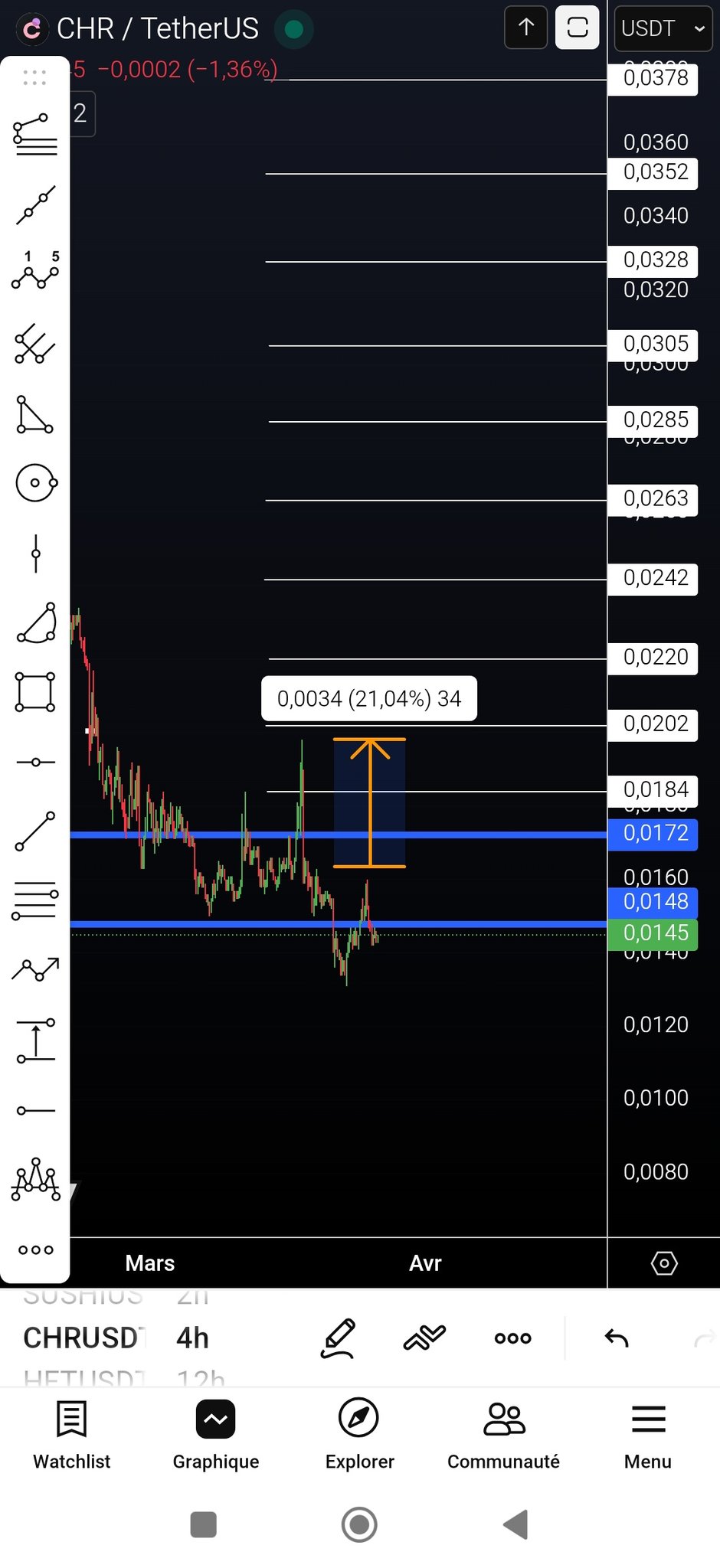Change the 4h timeframe
Screen dimensions: 720x1568
(x=192, y=1338)
